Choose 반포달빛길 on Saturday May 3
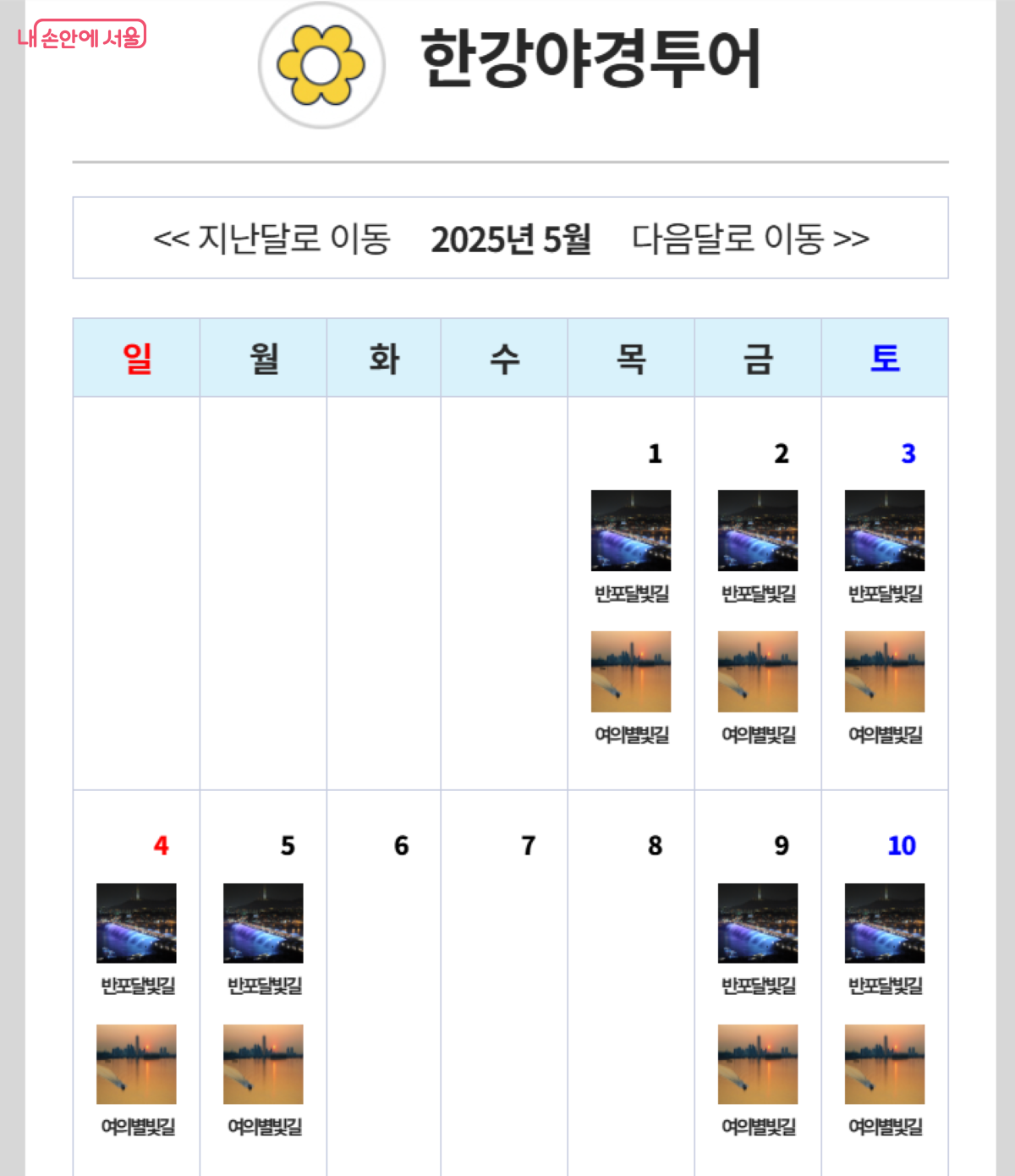Image resolution: width=1015 pixels, height=1176 pixels. point(885,530)
